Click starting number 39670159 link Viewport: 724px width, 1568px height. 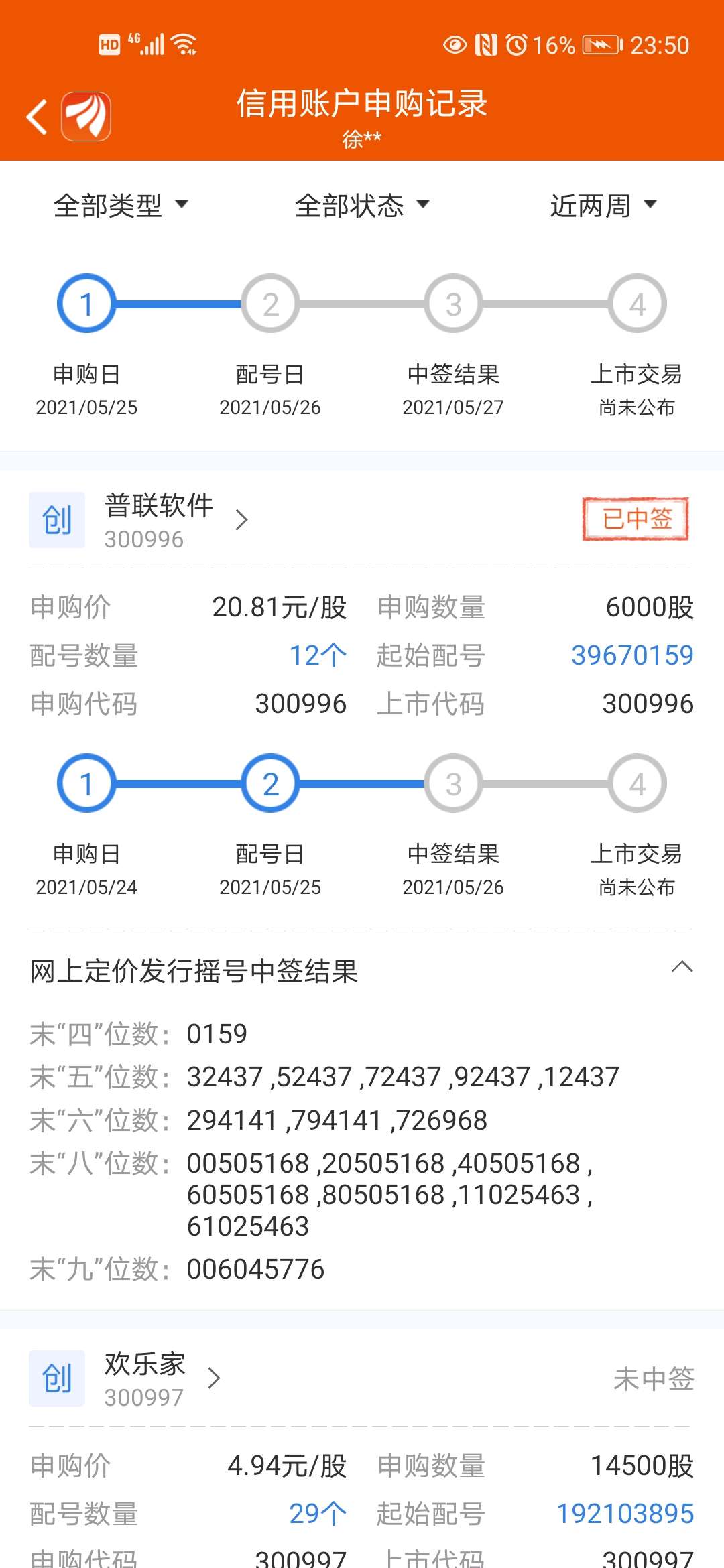coord(633,655)
